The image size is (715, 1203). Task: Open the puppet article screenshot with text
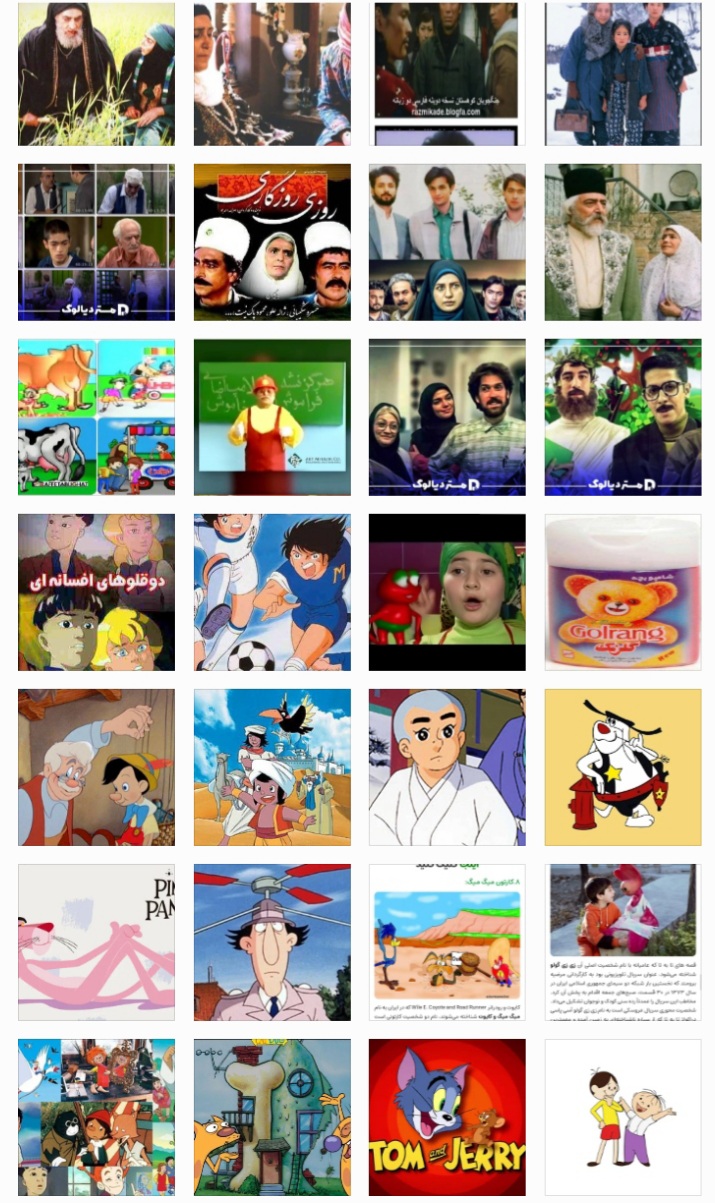point(622,942)
